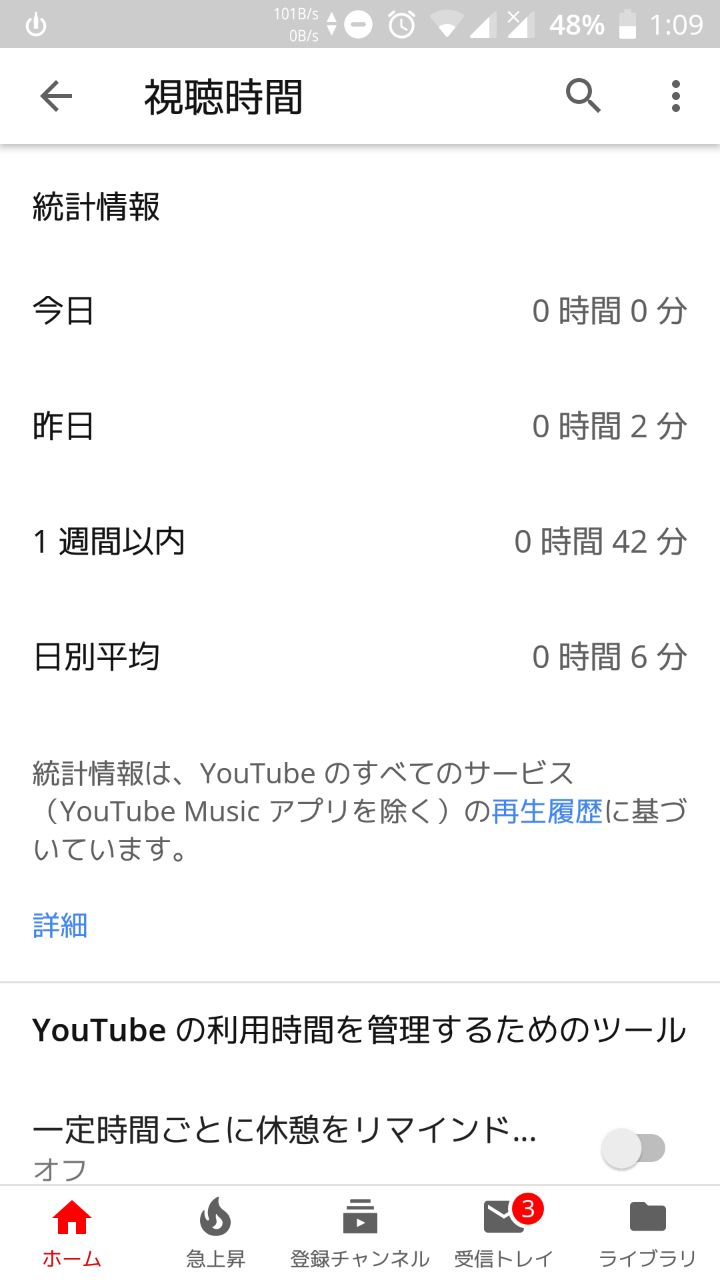Image resolution: width=720 pixels, height=1280 pixels.
Task: Switch to the ライブラリ tab
Action: tap(648, 1232)
